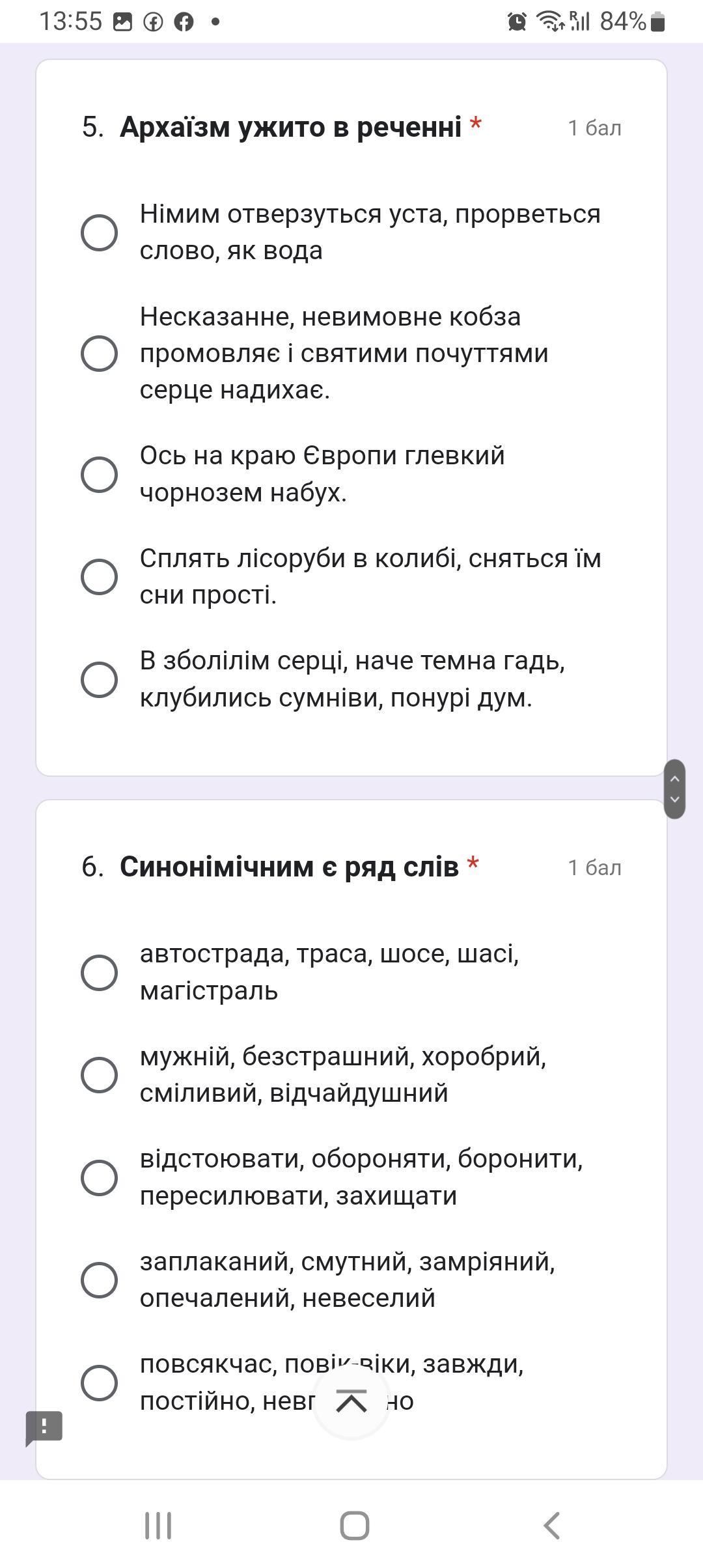Go back using the system back button
703x1568 pixels.
[551, 1525]
